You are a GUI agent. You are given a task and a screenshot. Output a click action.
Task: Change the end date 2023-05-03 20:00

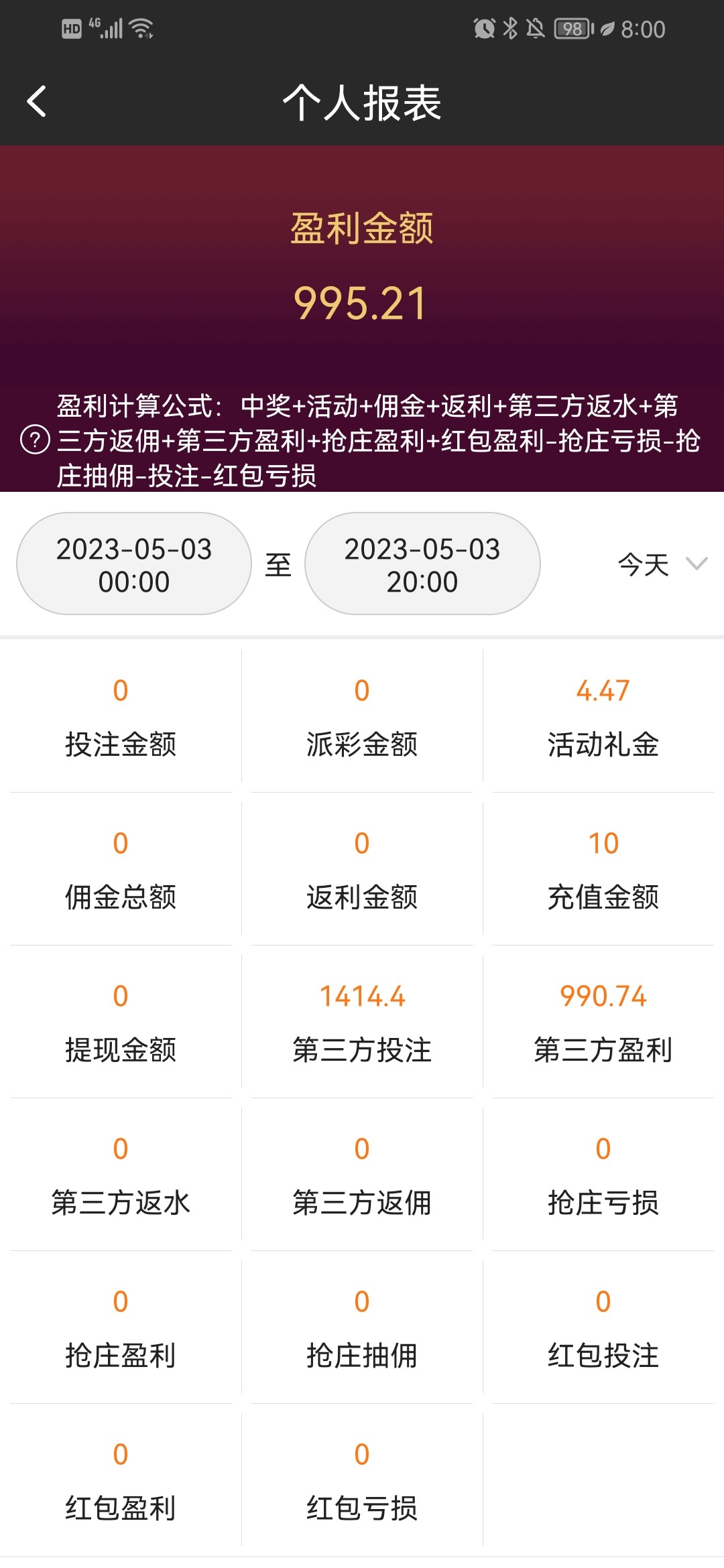[422, 564]
